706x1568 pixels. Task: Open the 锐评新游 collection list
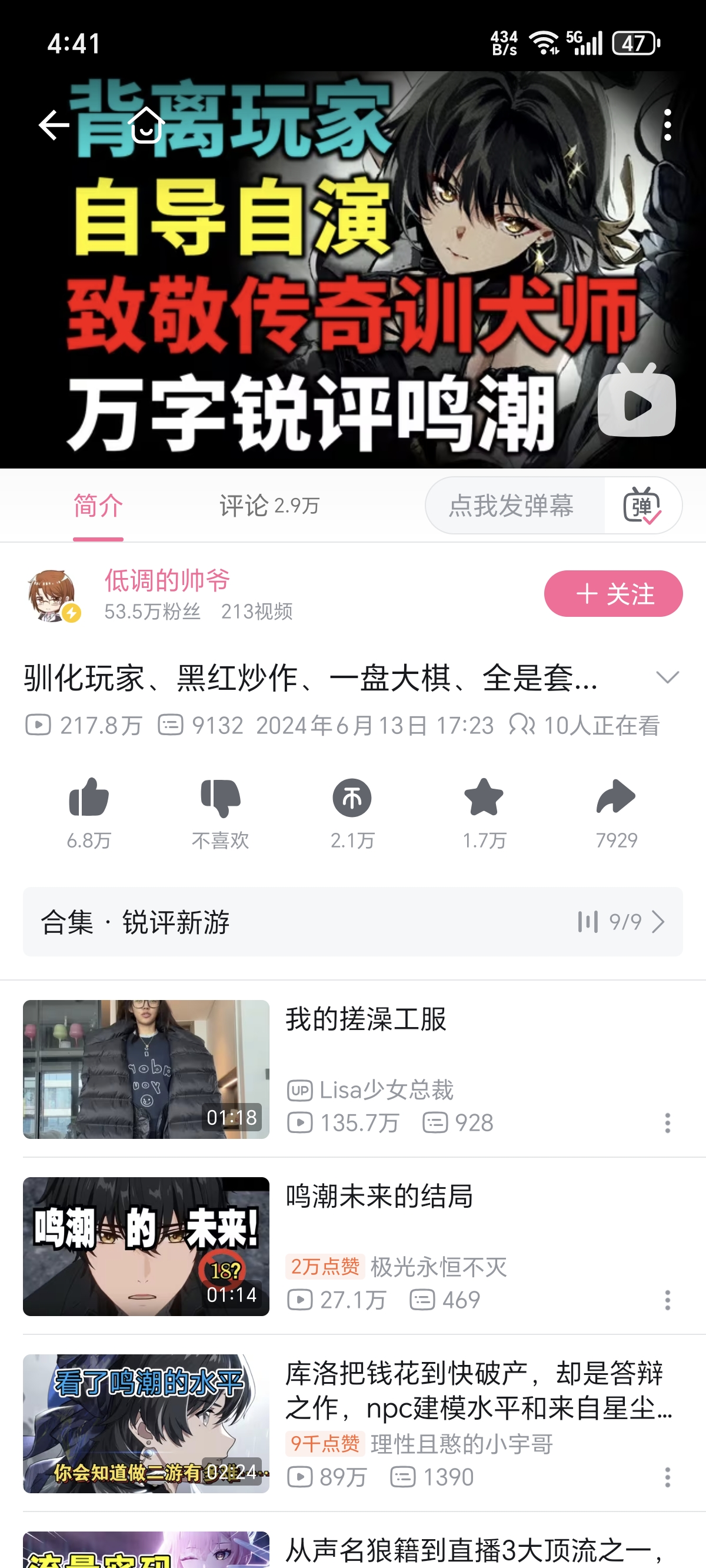[x=353, y=922]
